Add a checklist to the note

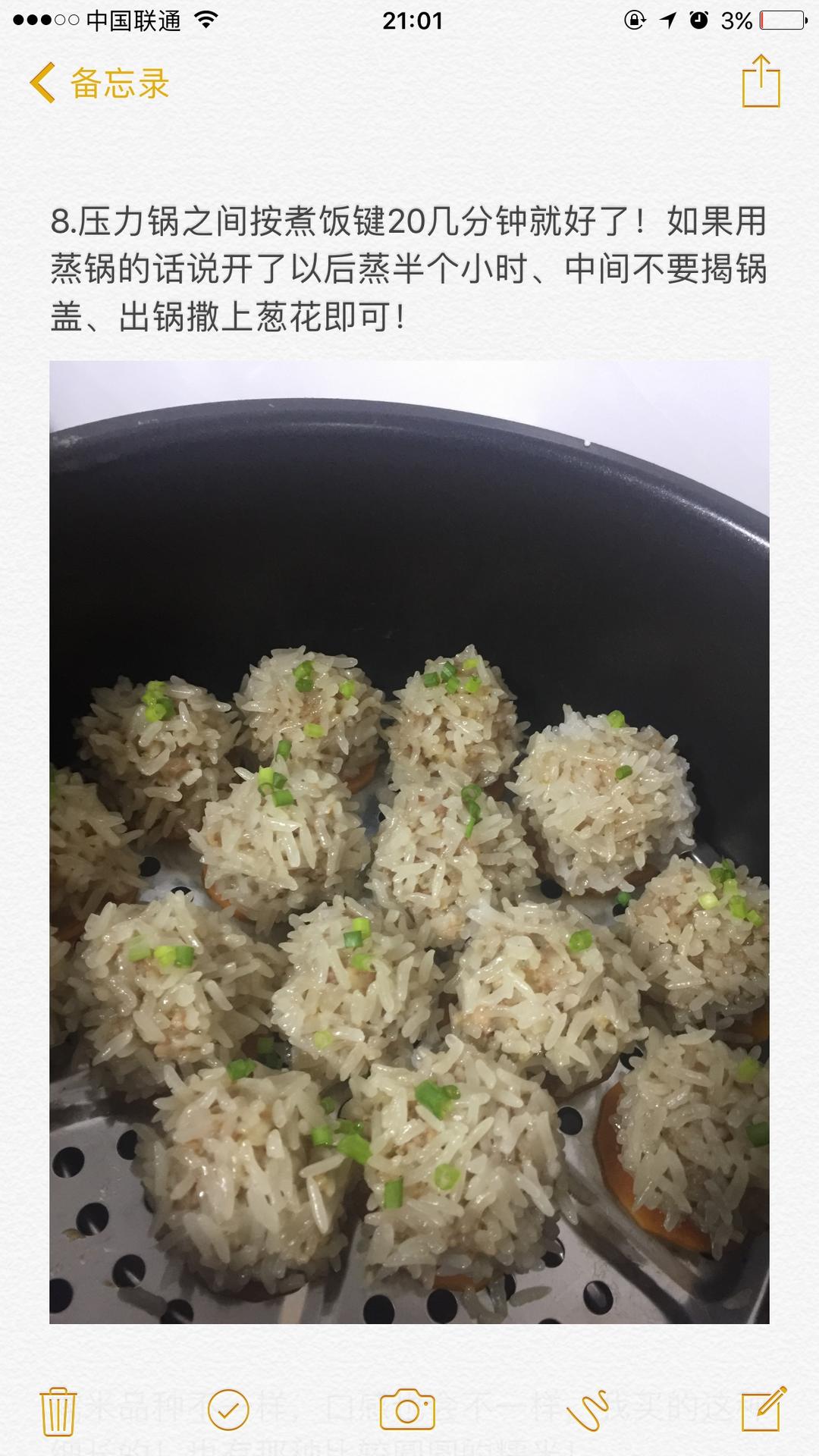click(x=228, y=1409)
